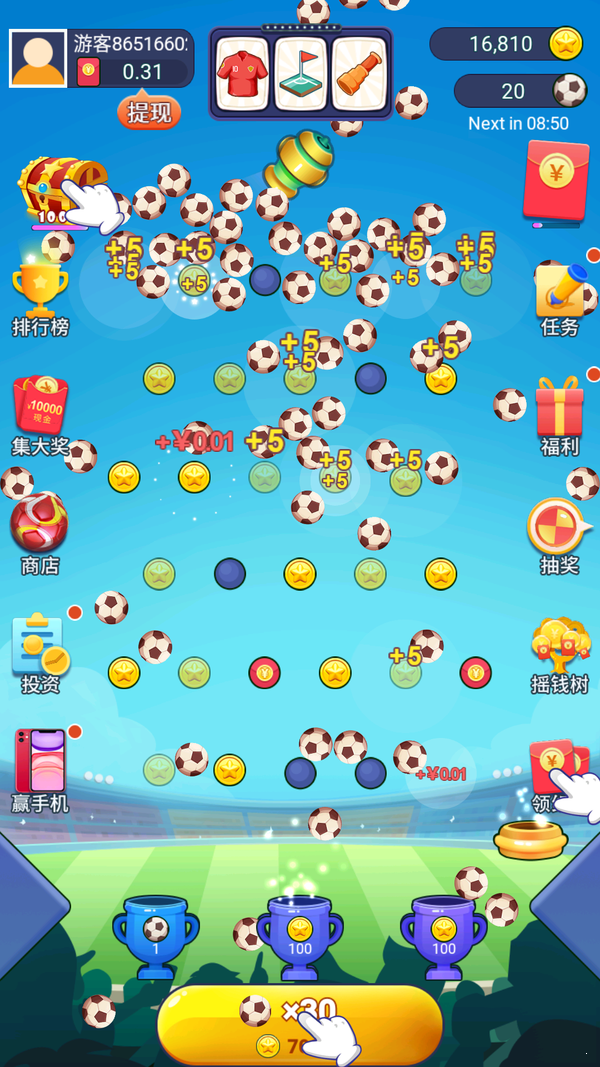Open the jersey, flag and telescope collection panel

click(x=301, y=73)
